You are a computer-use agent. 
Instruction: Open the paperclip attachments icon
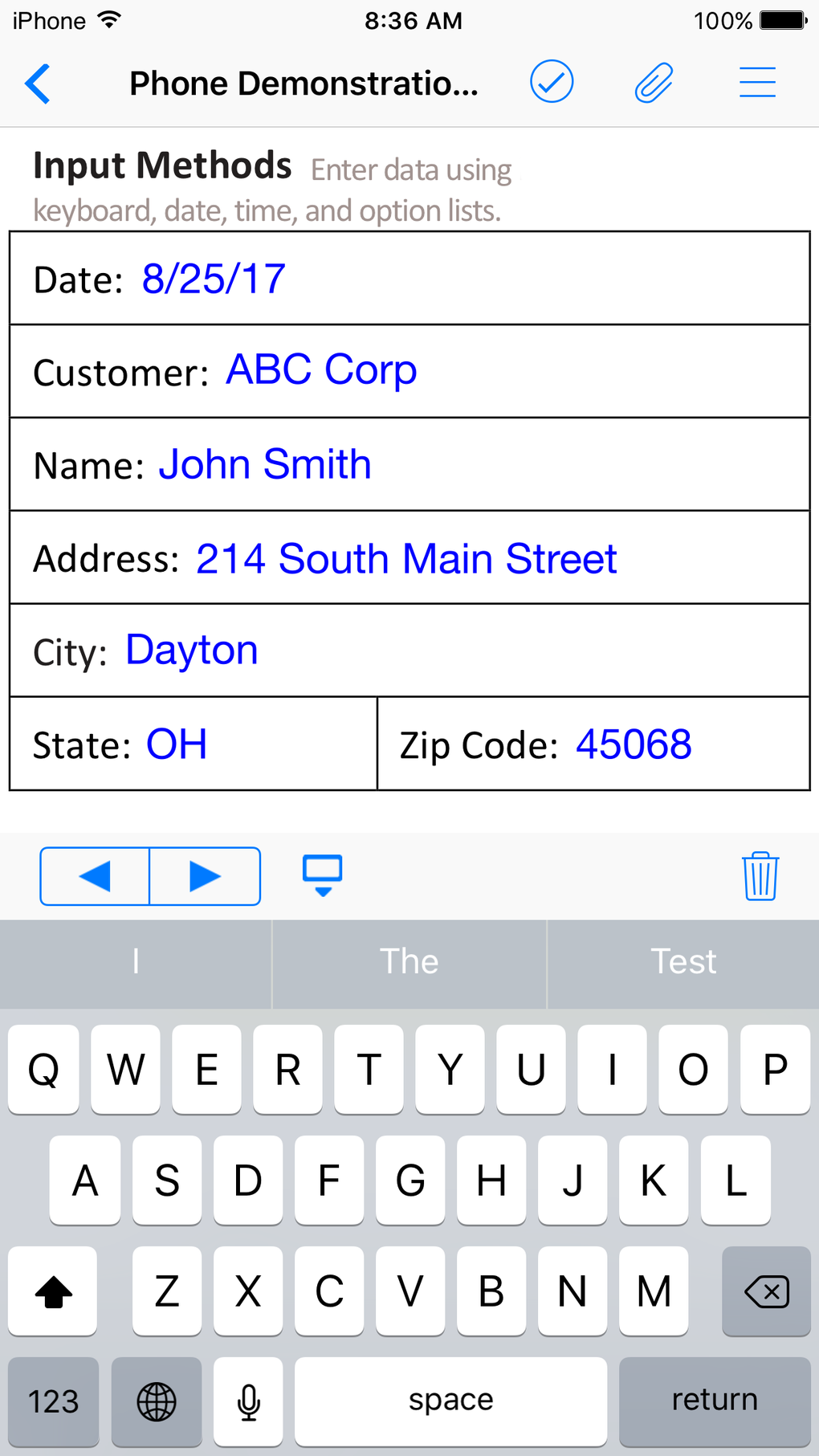654,83
